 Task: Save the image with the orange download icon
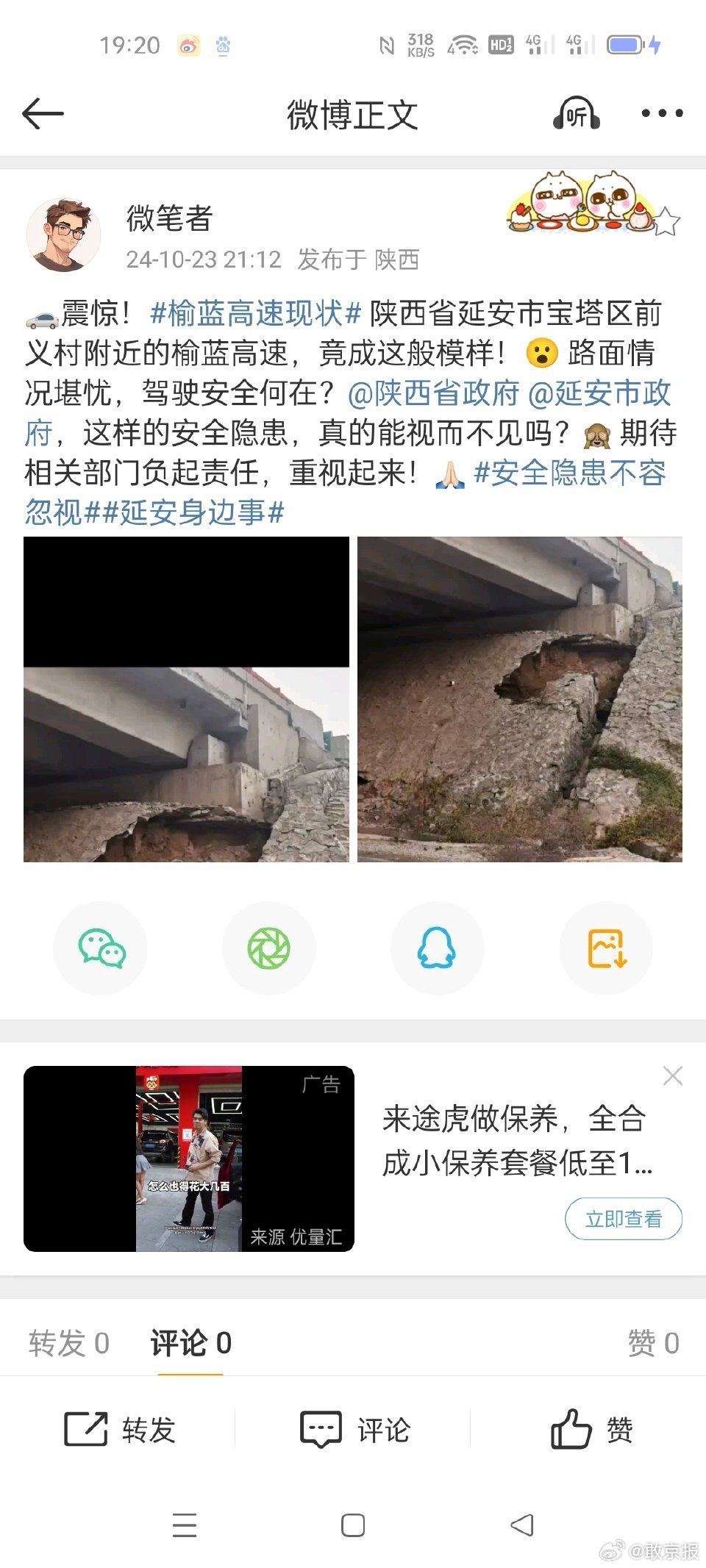(x=606, y=948)
